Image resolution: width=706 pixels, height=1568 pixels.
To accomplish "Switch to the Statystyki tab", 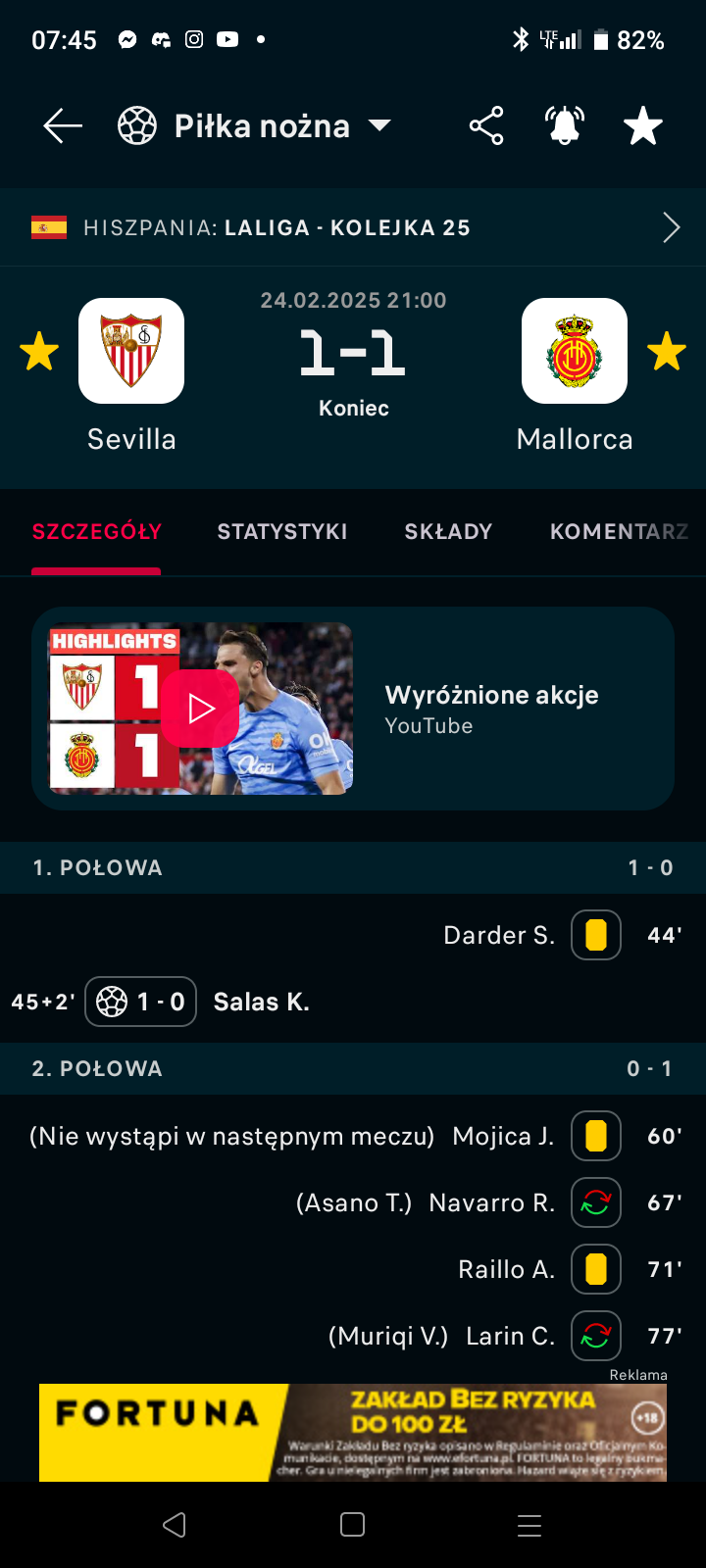I will pyautogui.click(x=282, y=531).
